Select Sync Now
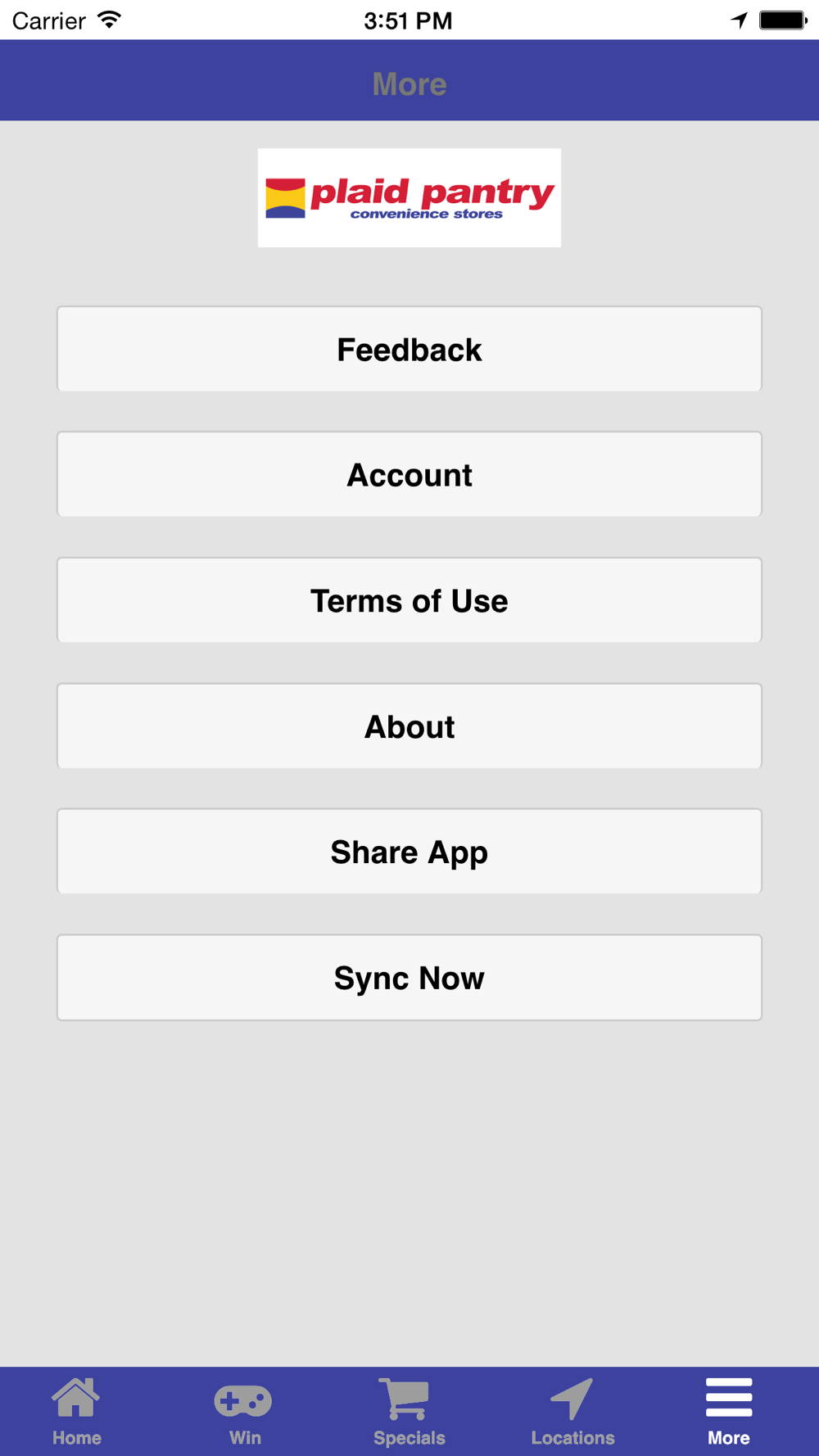This screenshot has width=819, height=1456. click(409, 978)
